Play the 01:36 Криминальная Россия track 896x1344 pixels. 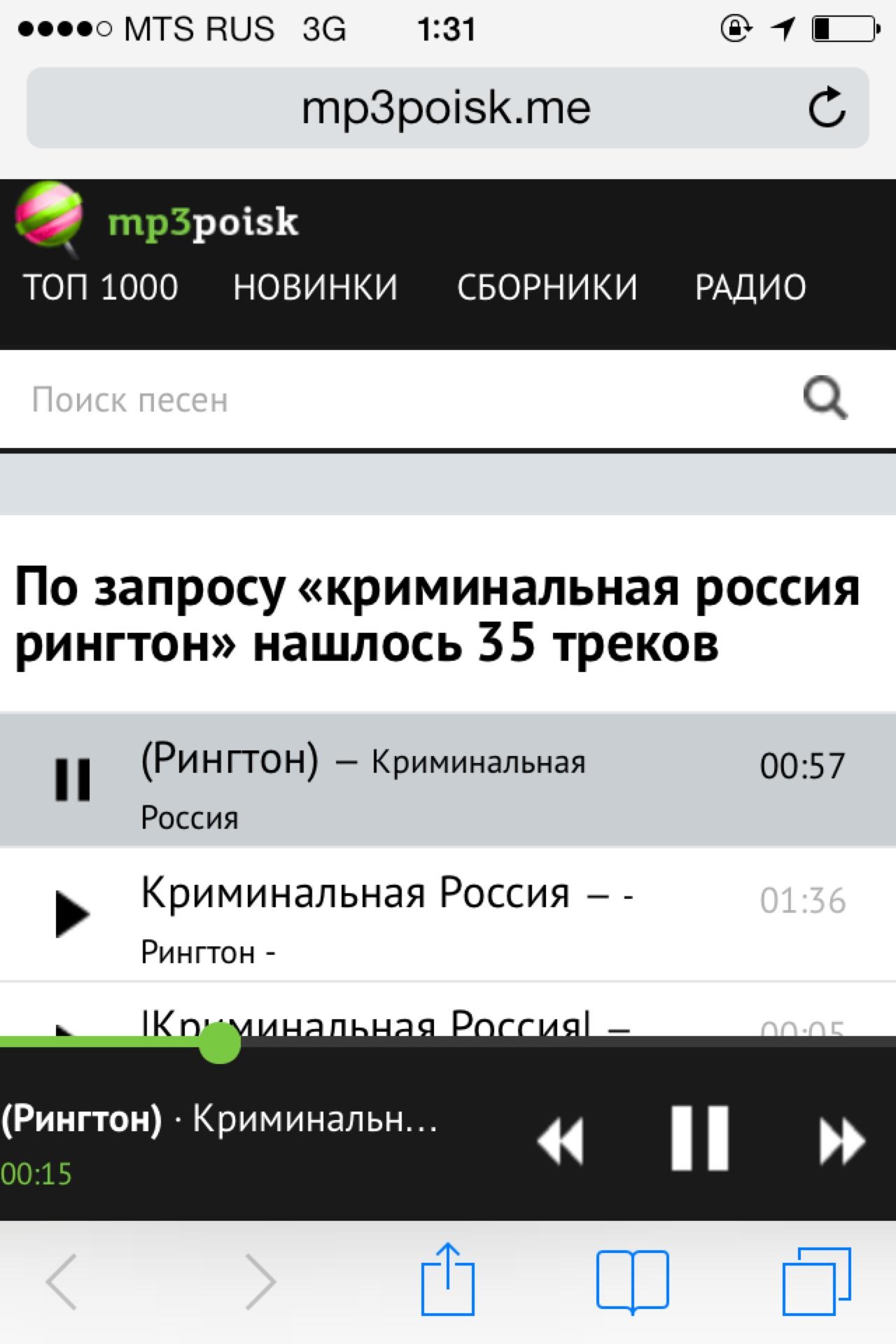click(x=73, y=913)
